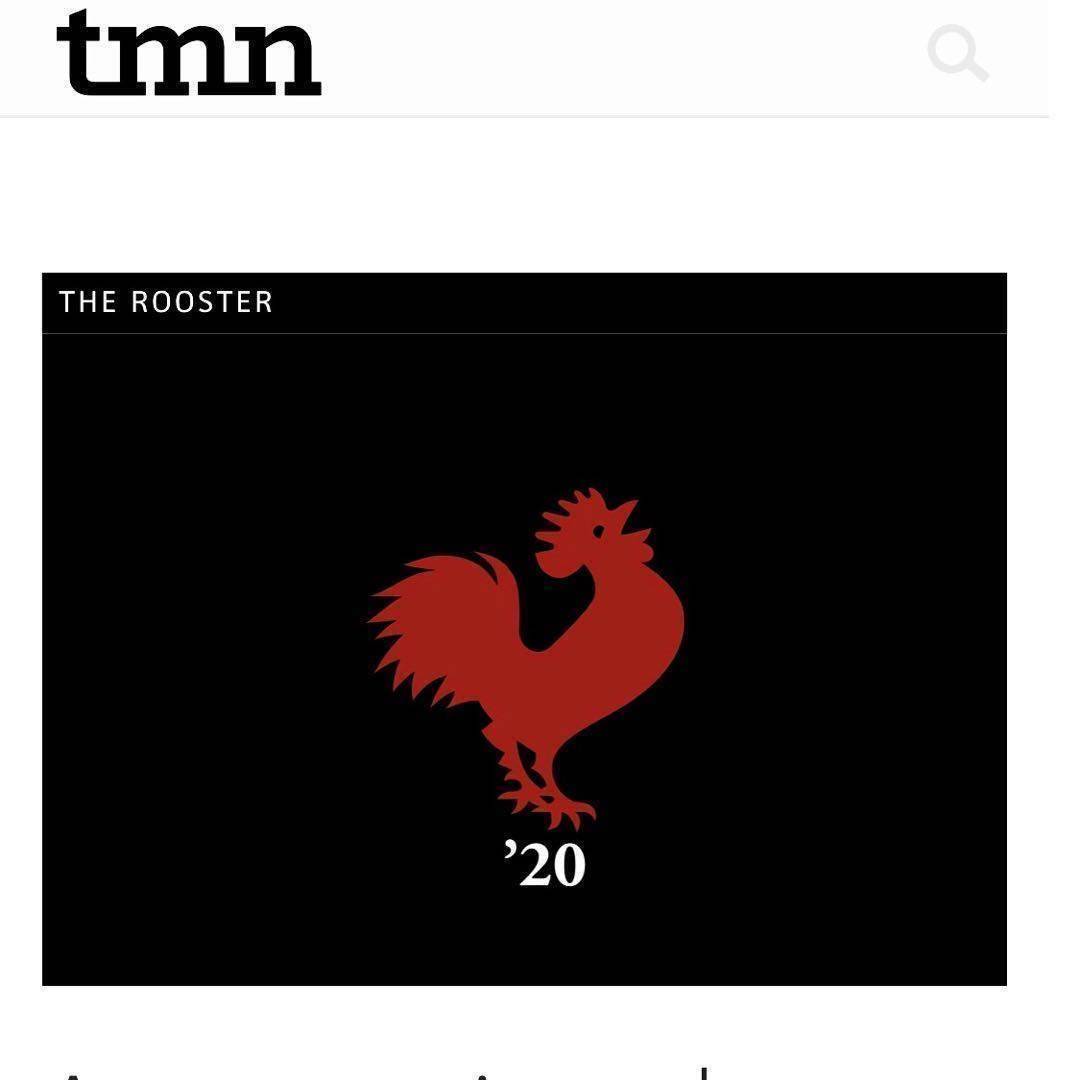Open the search magnifier icon
The image size is (1080, 1080).
[957, 53]
